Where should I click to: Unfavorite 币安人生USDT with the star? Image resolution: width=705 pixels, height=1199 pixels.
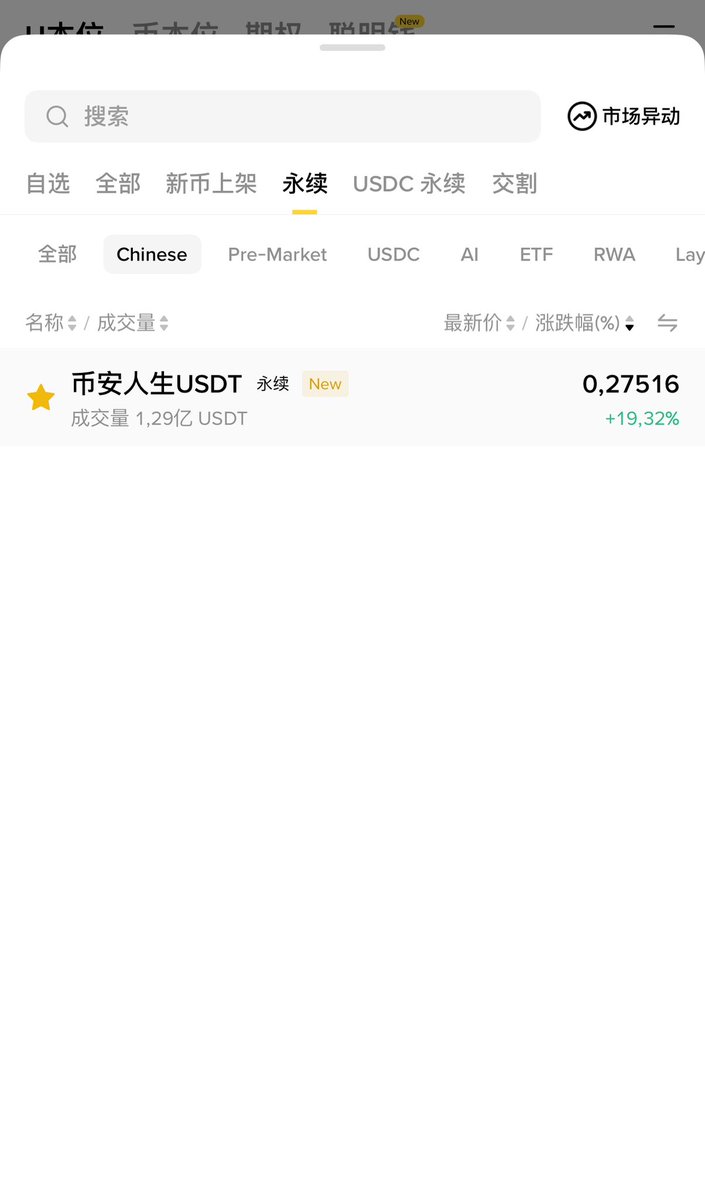pos(41,398)
